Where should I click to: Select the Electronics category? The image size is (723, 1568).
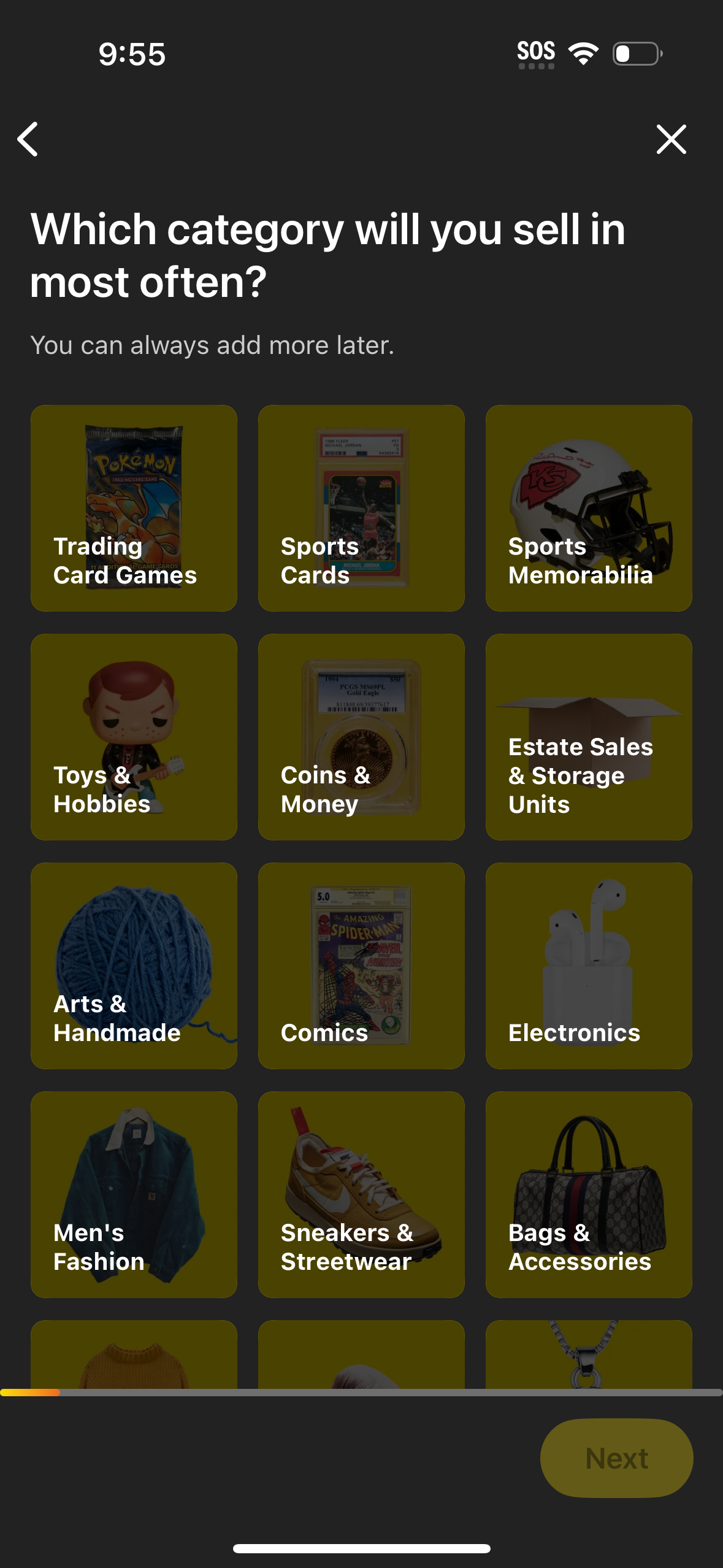coord(588,964)
